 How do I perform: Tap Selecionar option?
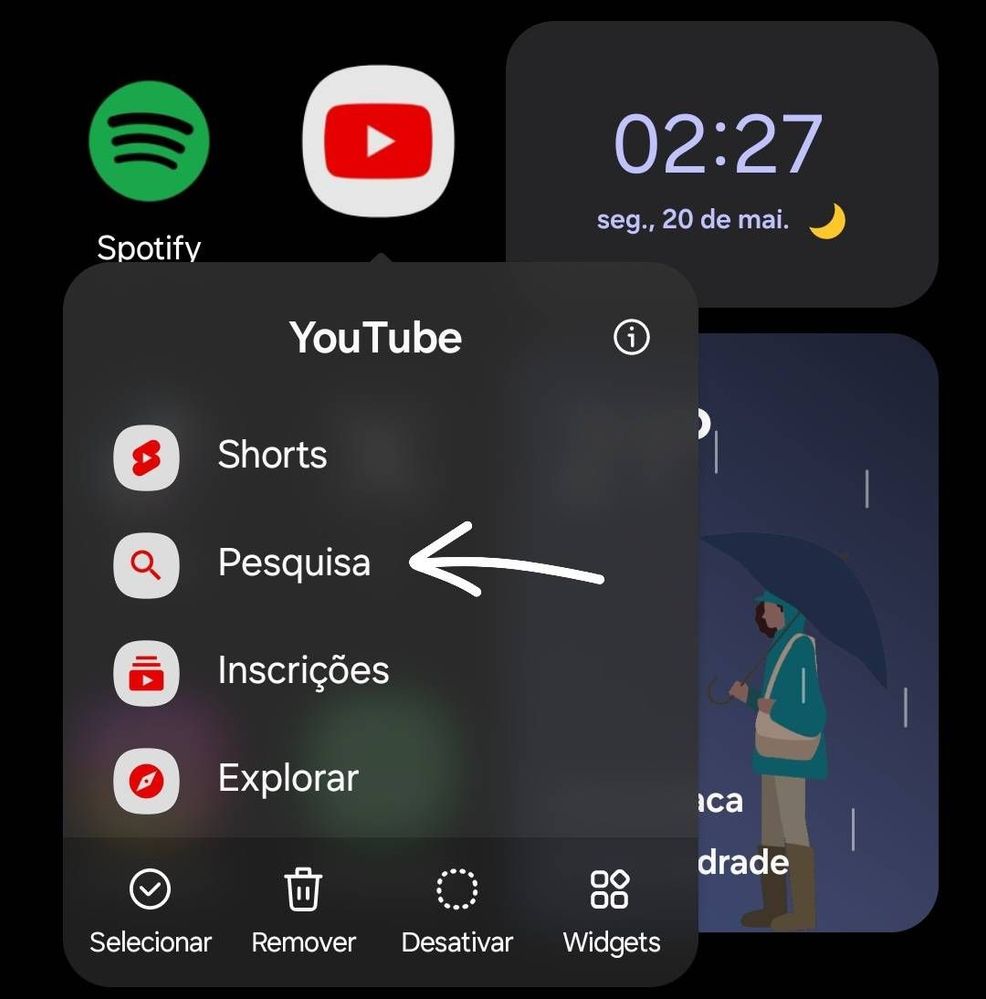(150, 908)
